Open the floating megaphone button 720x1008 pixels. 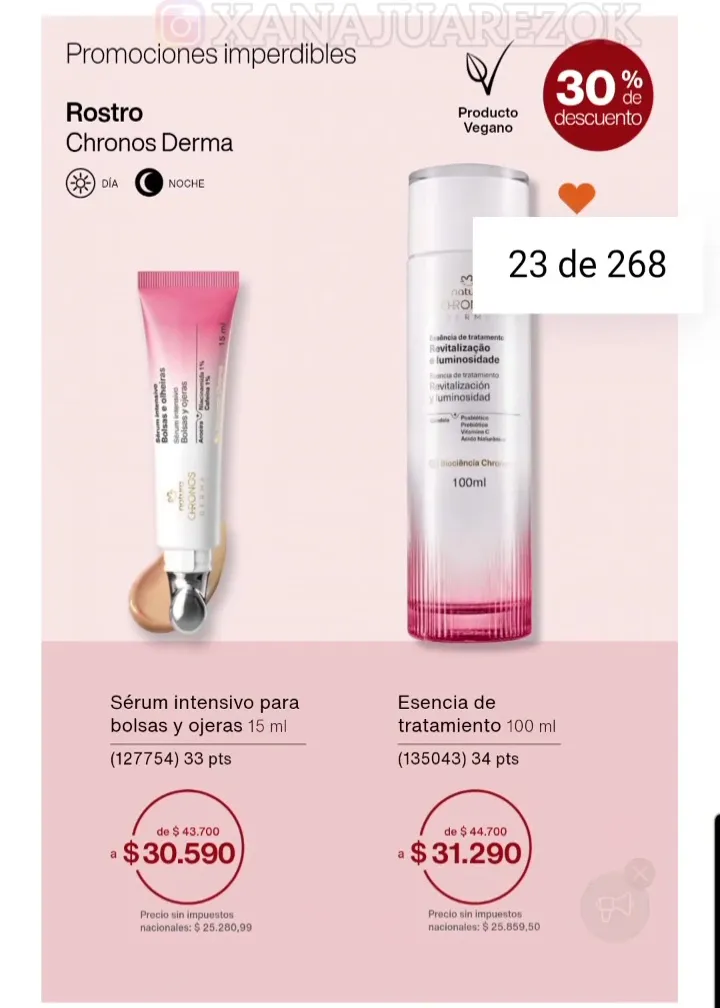pyautogui.click(x=614, y=907)
